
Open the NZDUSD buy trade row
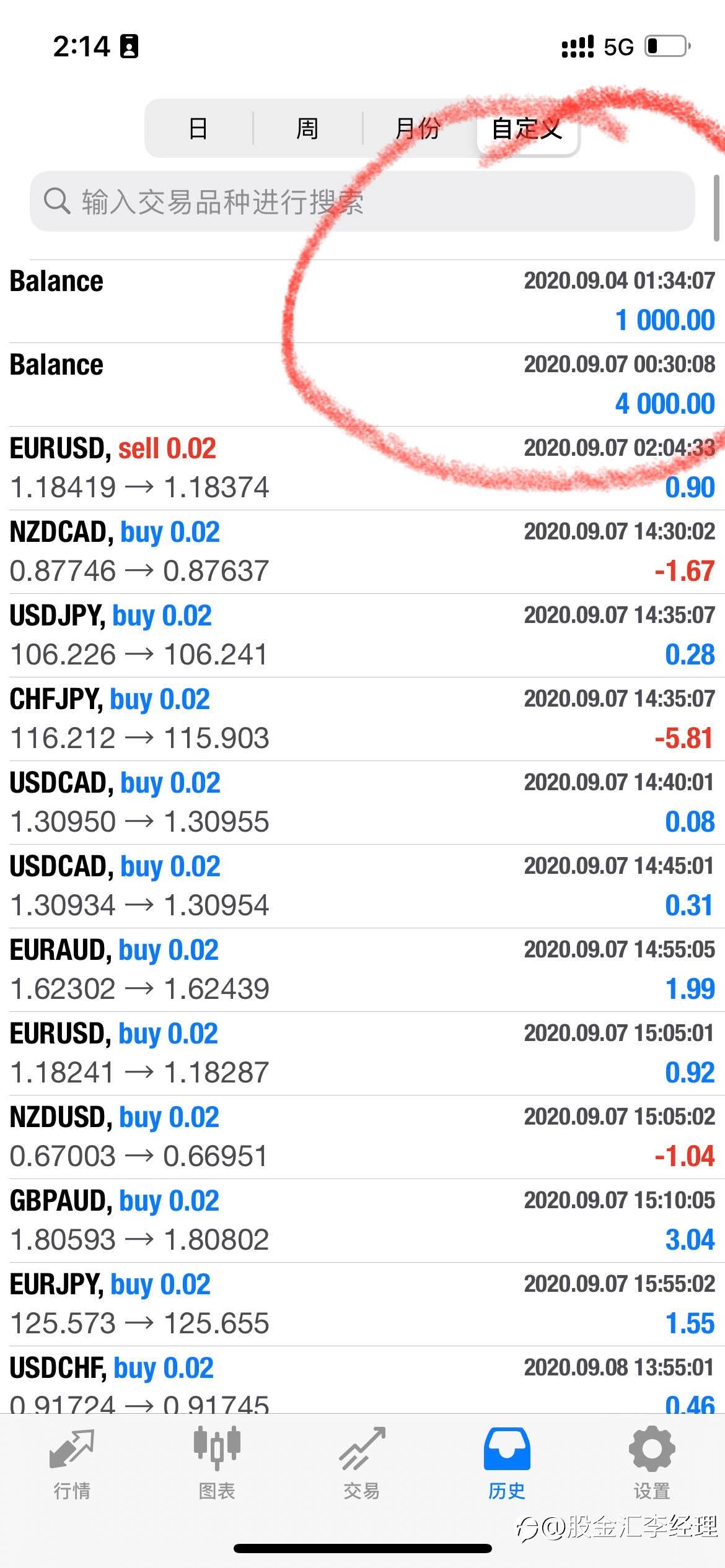362,1137
